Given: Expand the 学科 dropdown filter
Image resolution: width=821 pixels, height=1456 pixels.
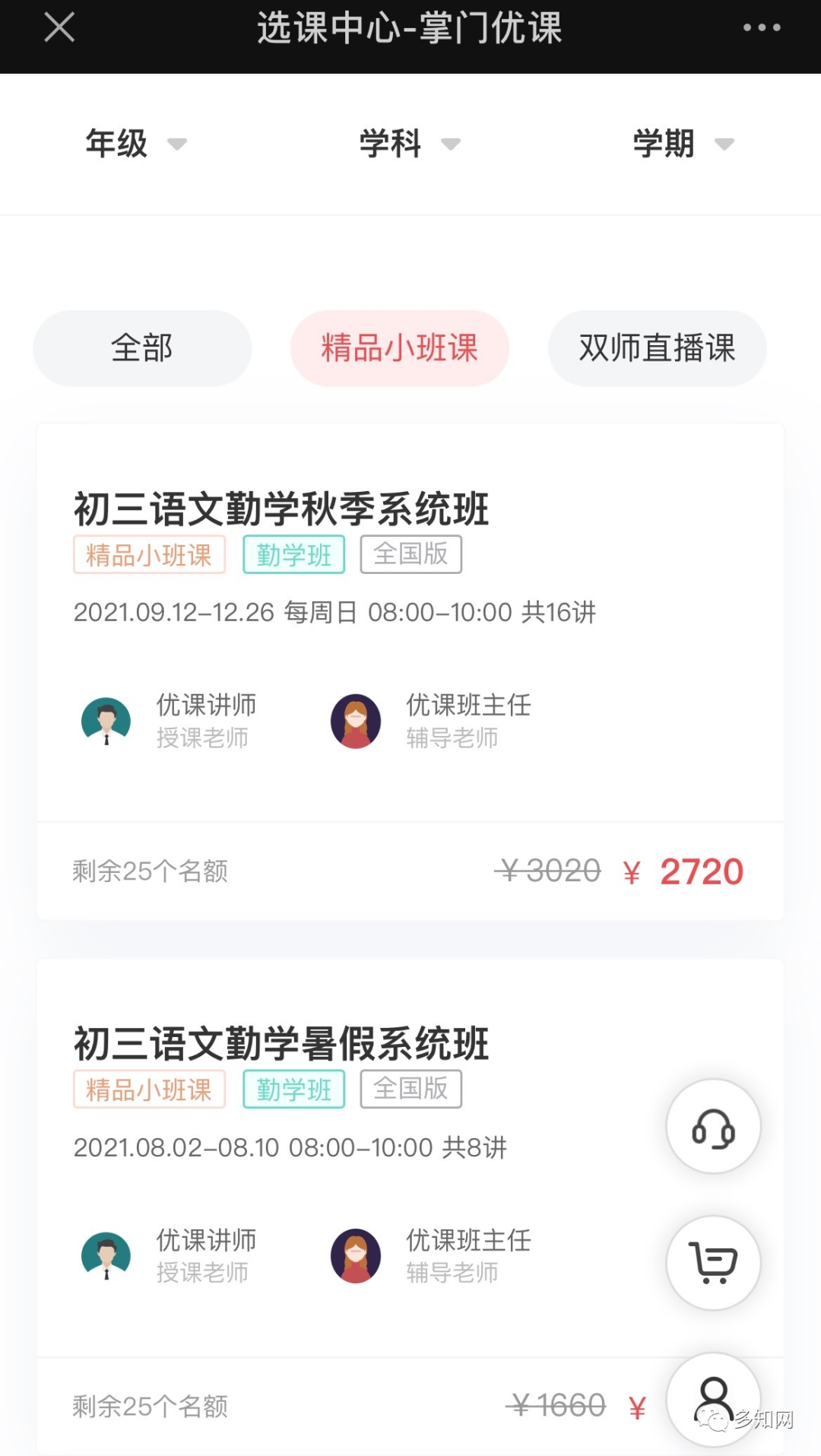Looking at the screenshot, I should click(409, 144).
